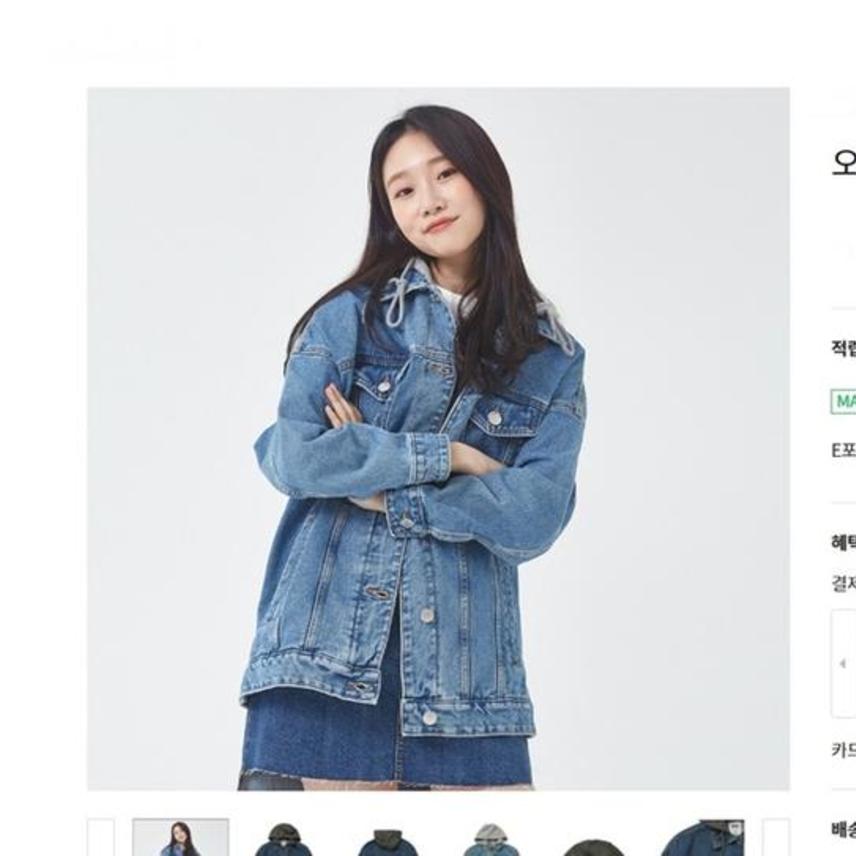Select the thumbnail of jacket with grey hood
Viewport: 856px width, 856px height.
pos(491,840)
